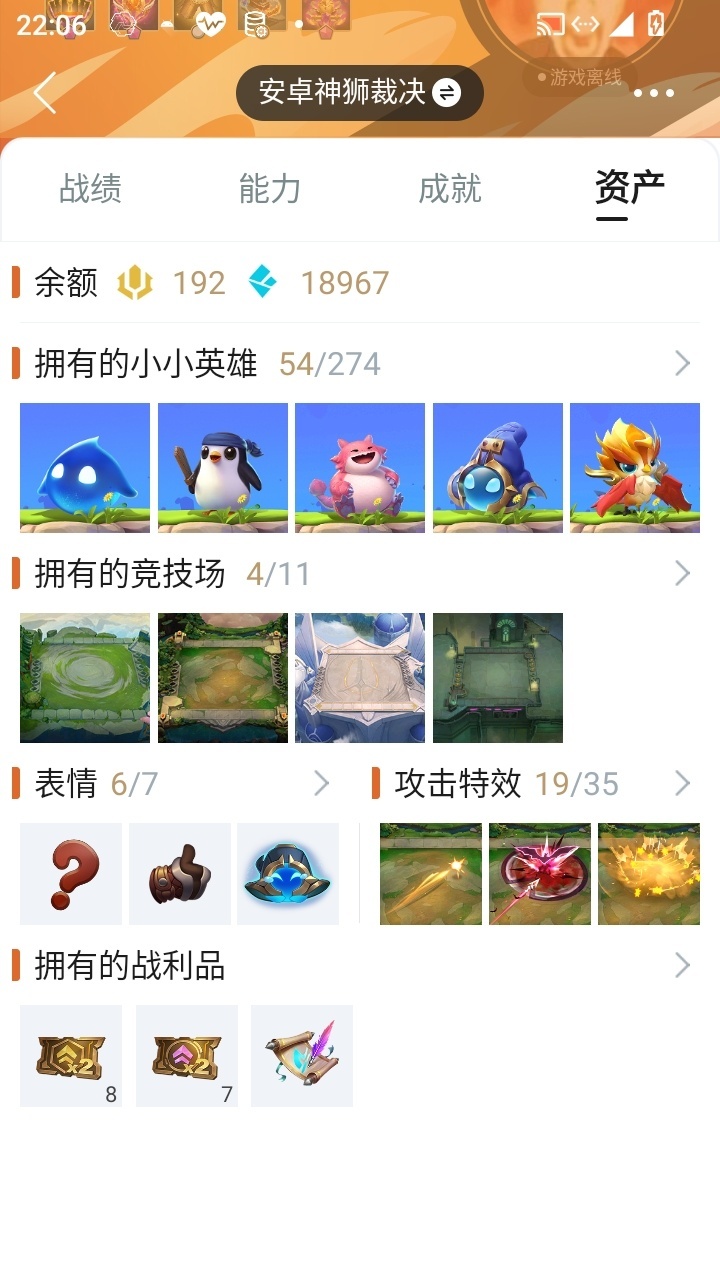Open the three-dot overflow menu
Image resolution: width=720 pixels, height=1280 pixels.
[654, 93]
